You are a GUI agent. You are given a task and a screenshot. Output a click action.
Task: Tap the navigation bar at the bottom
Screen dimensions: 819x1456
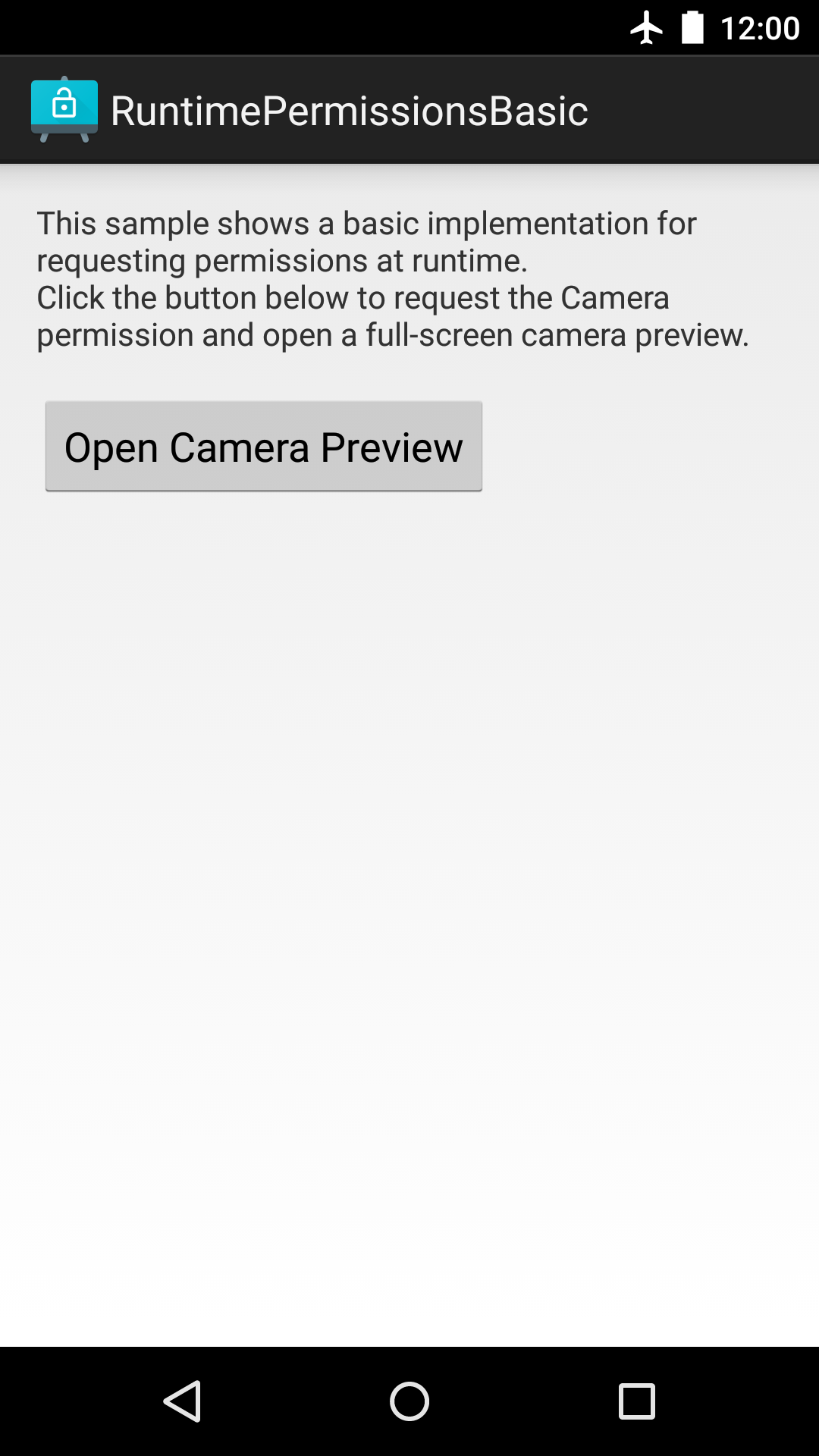tap(409, 1401)
